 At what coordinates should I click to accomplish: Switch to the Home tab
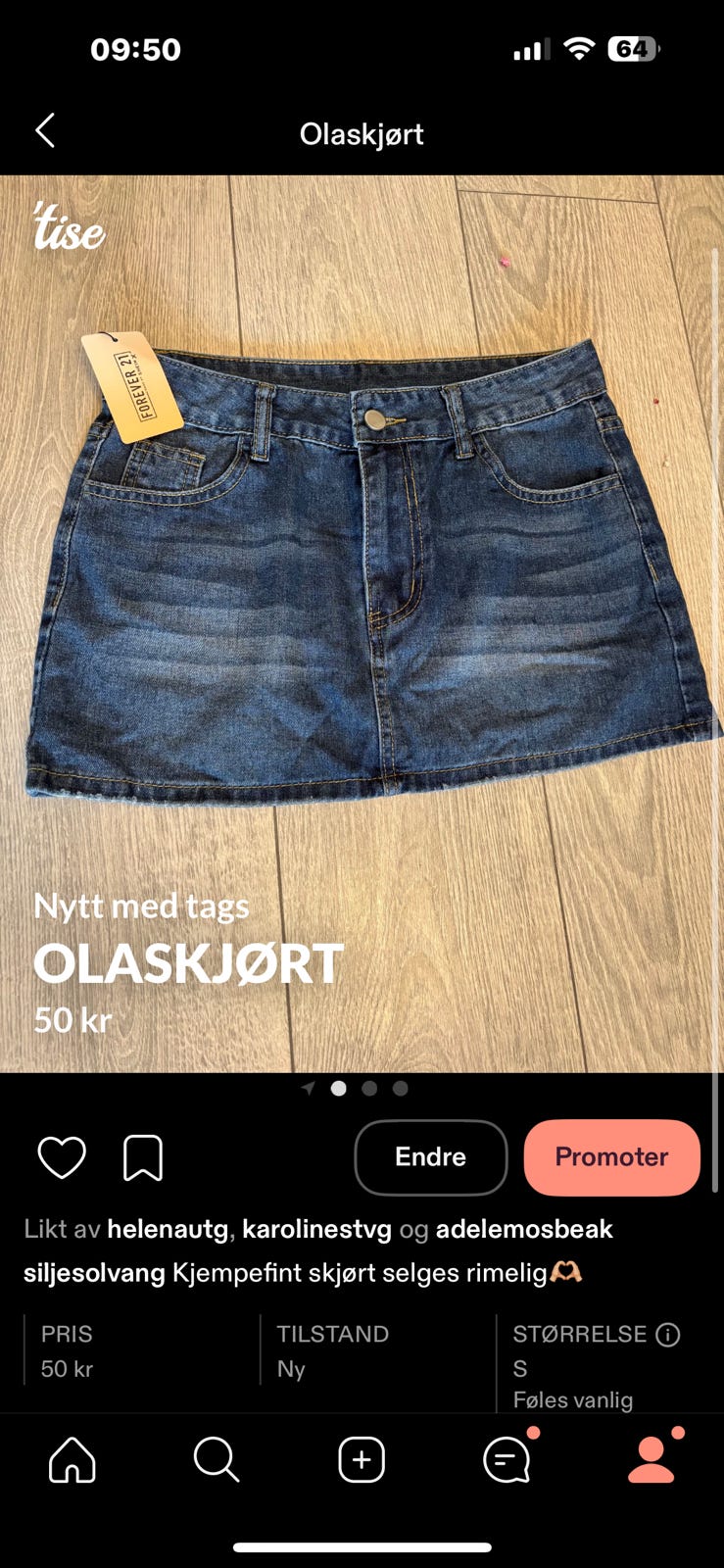[72, 1460]
